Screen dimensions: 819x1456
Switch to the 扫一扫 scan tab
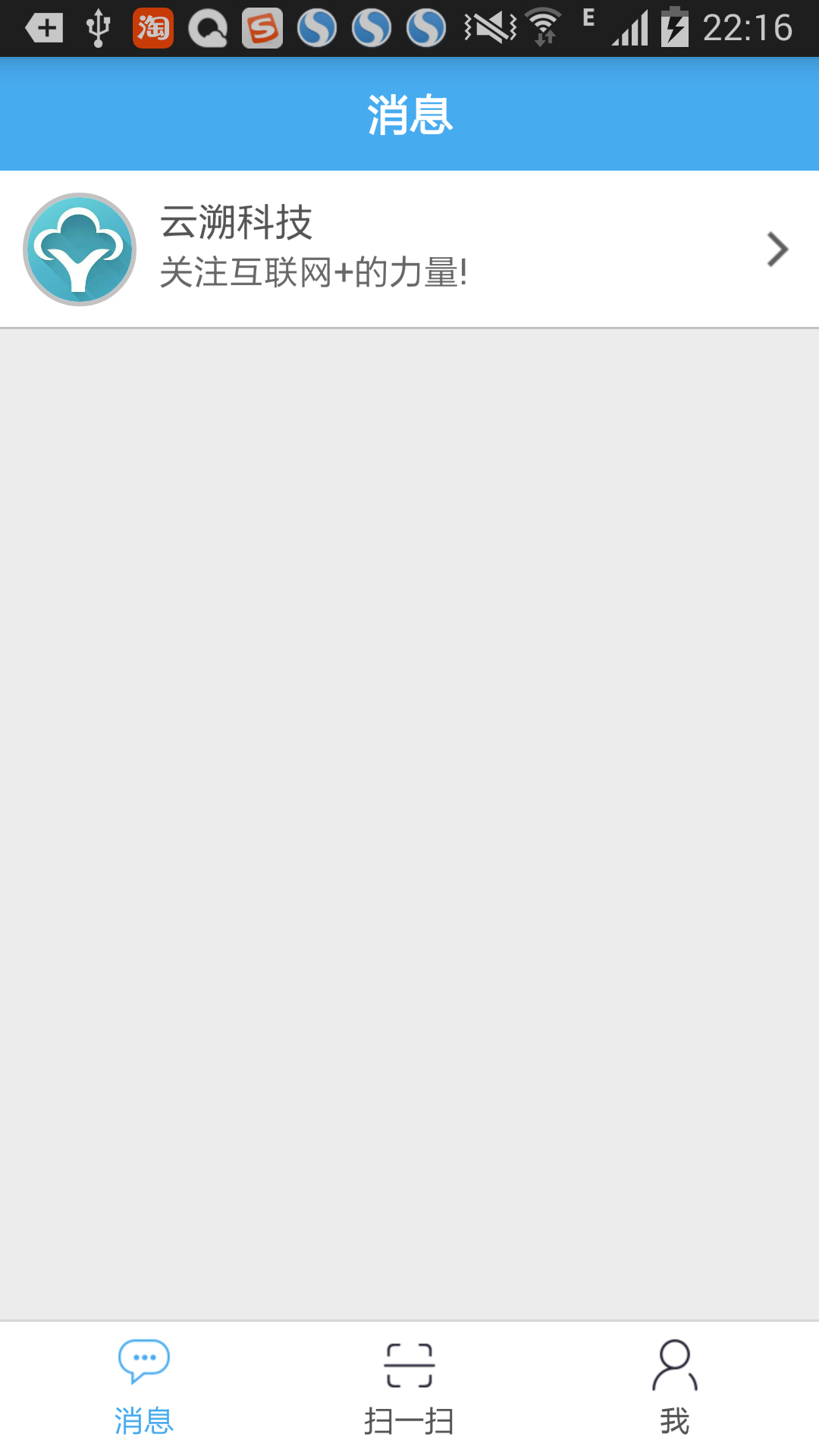pyautogui.click(x=409, y=1388)
